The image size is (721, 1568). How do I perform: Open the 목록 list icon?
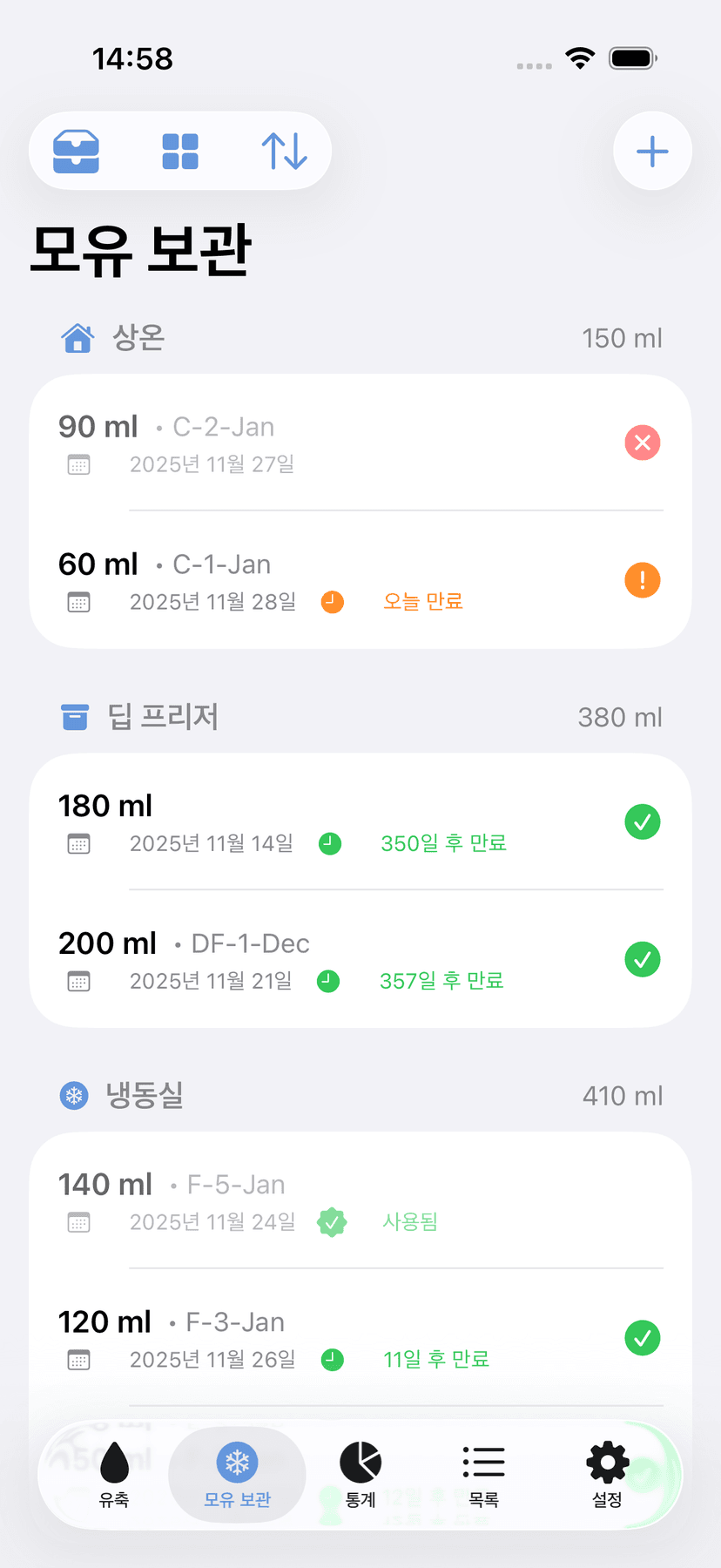point(483,1461)
